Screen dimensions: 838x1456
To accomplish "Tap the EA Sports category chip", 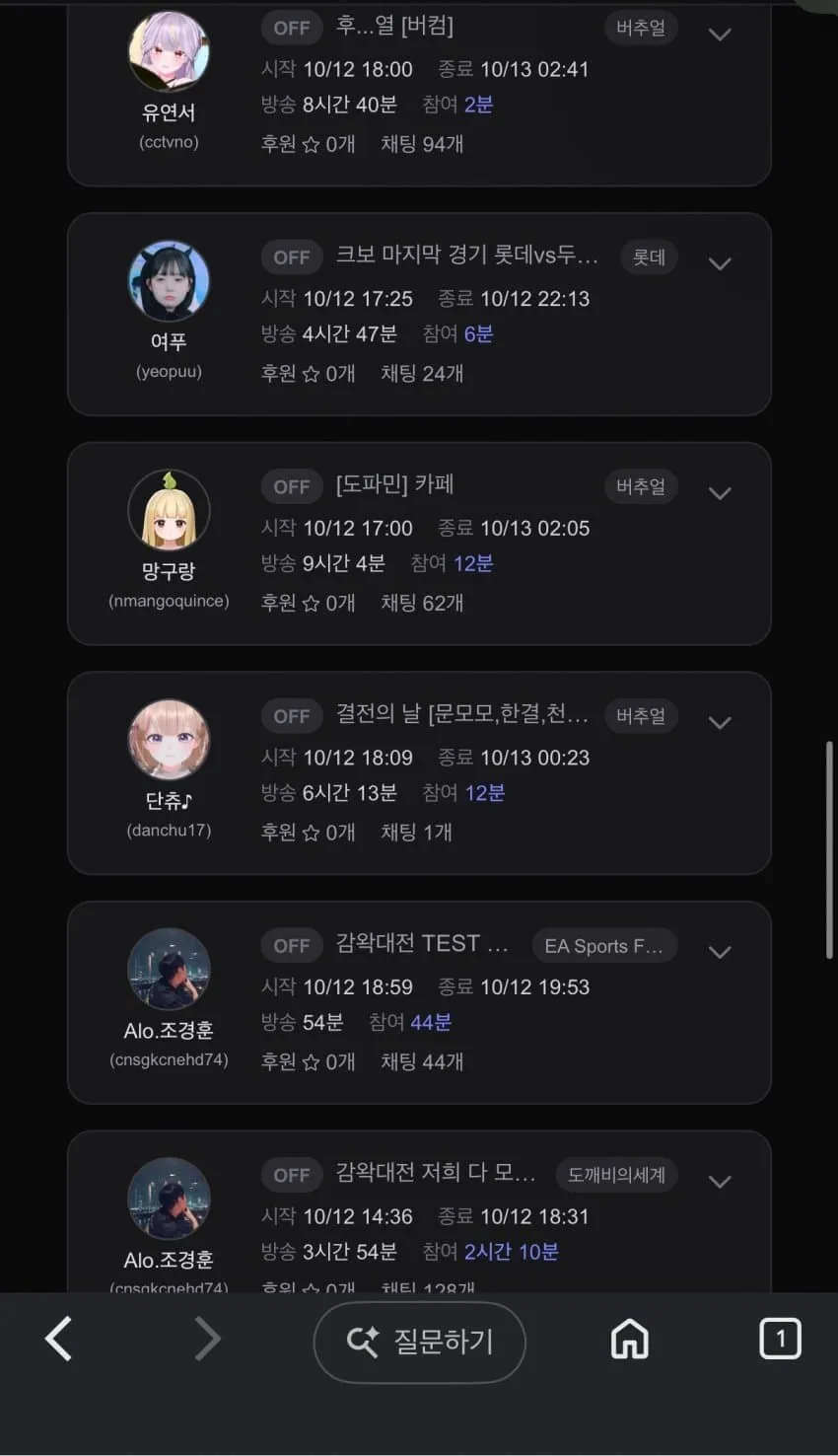I will (x=604, y=946).
